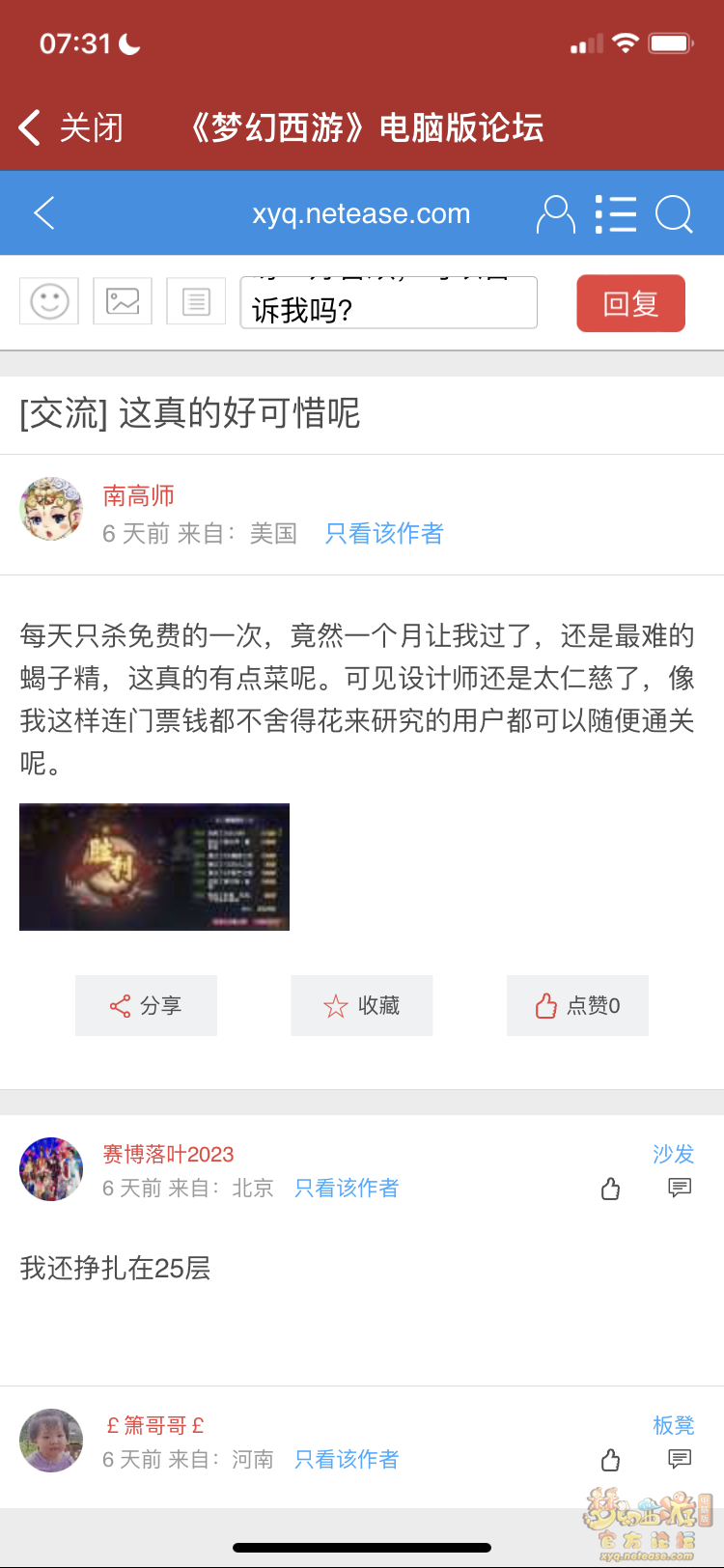Insert an emoji with smiley icon
Image resolution: width=724 pixels, height=1568 pixels.
49,301
